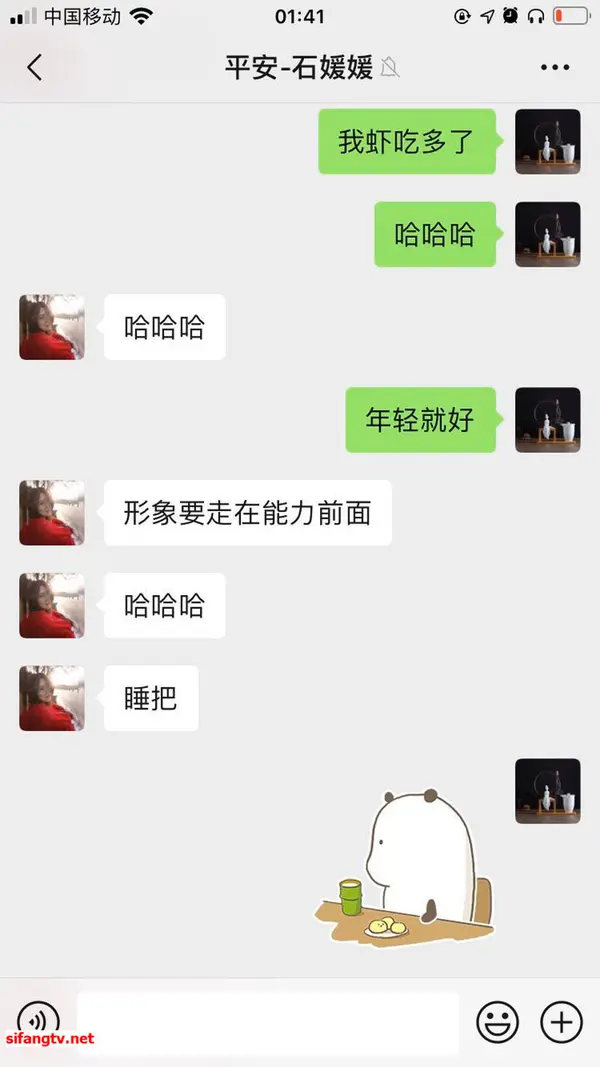Tap my avatar beside the 年轻就好 message
The height and width of the screenshot is (1067, 600).
pos(547,420)
